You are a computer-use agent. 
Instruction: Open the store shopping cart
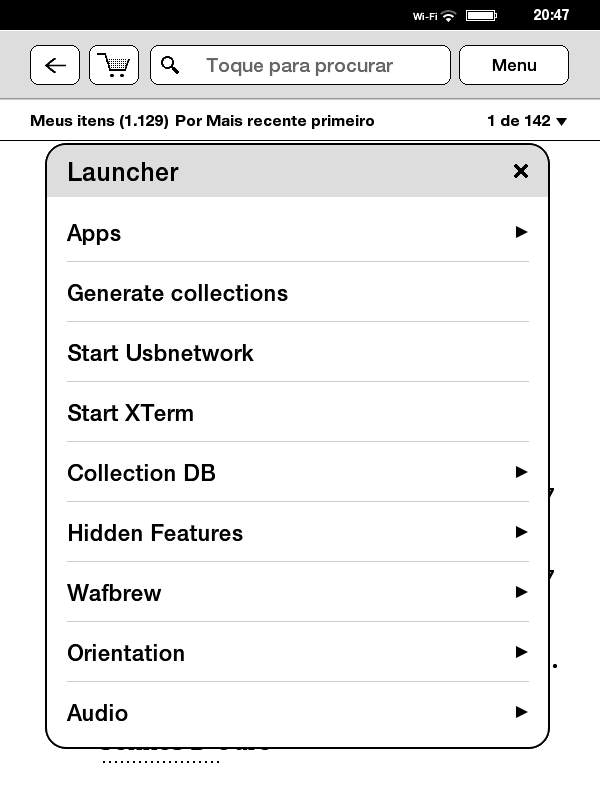coord(114,65)
